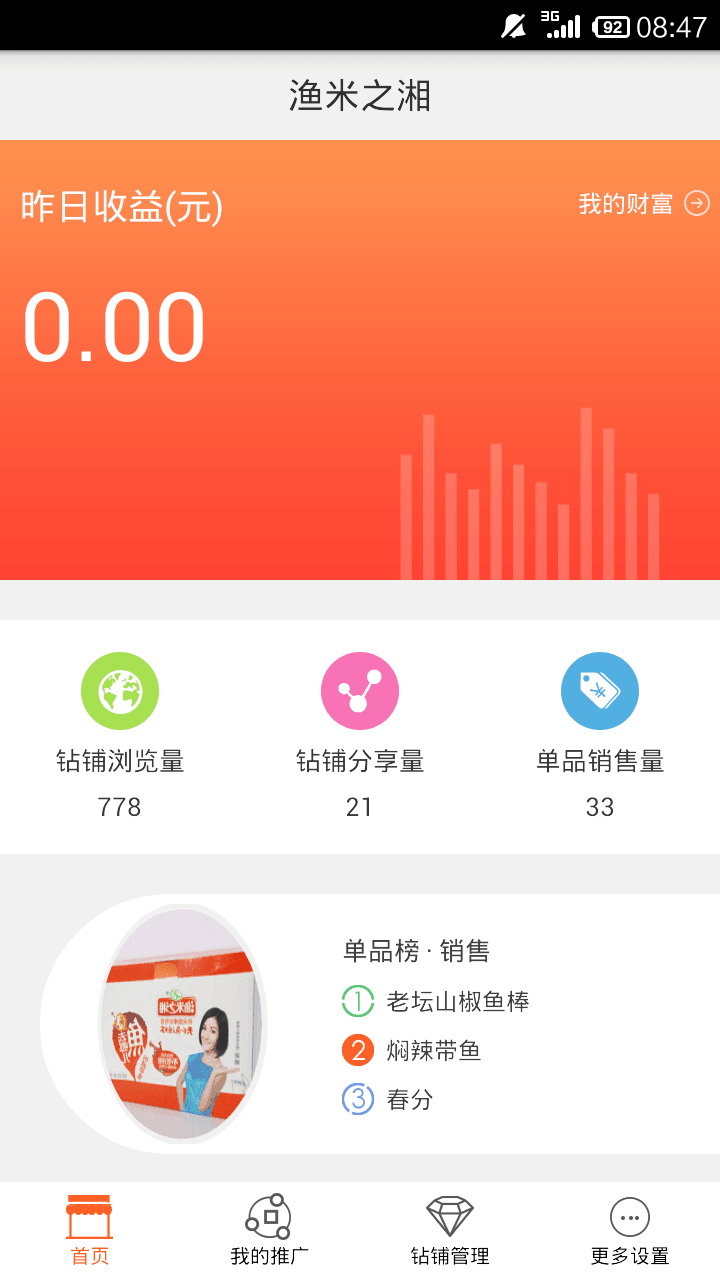Switch to the 我的推广 tab
This screenshot has width=720, height=1280.
pyautogui.click(x=267, y=1230)
